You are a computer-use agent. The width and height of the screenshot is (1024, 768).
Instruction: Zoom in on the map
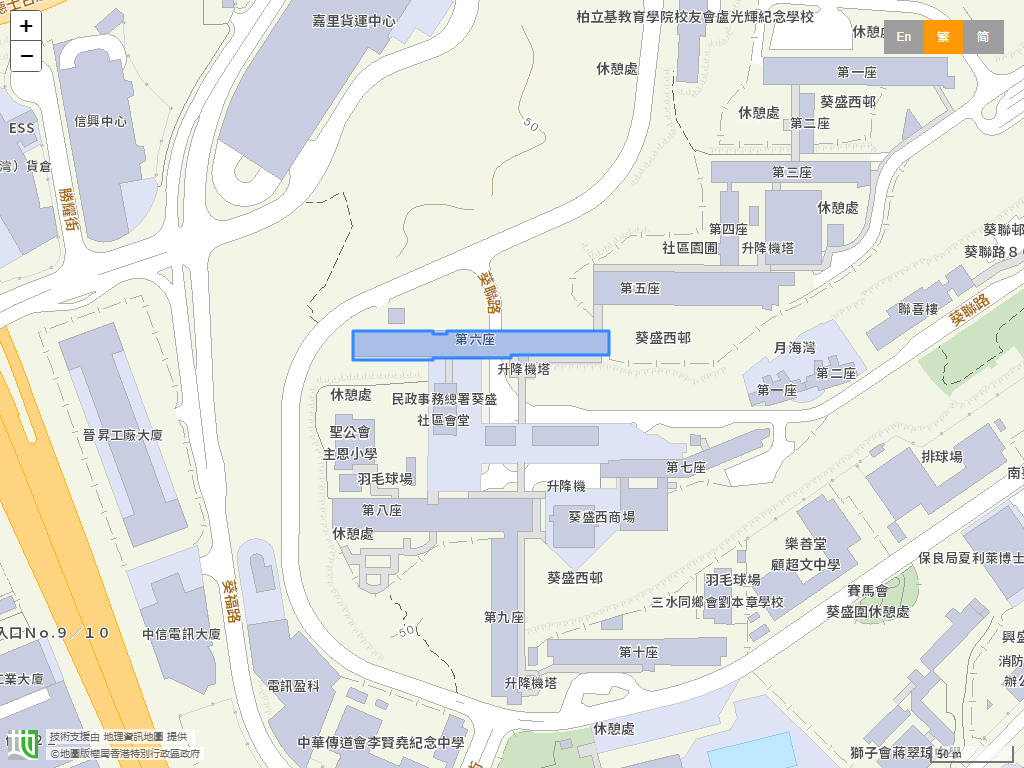tap(26, 26)
